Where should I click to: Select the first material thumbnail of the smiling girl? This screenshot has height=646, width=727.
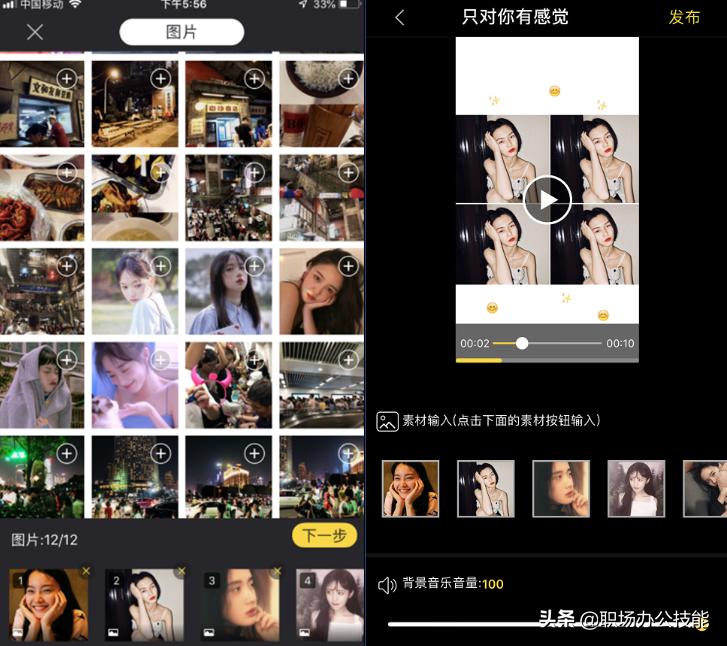[x=410, y=488]
